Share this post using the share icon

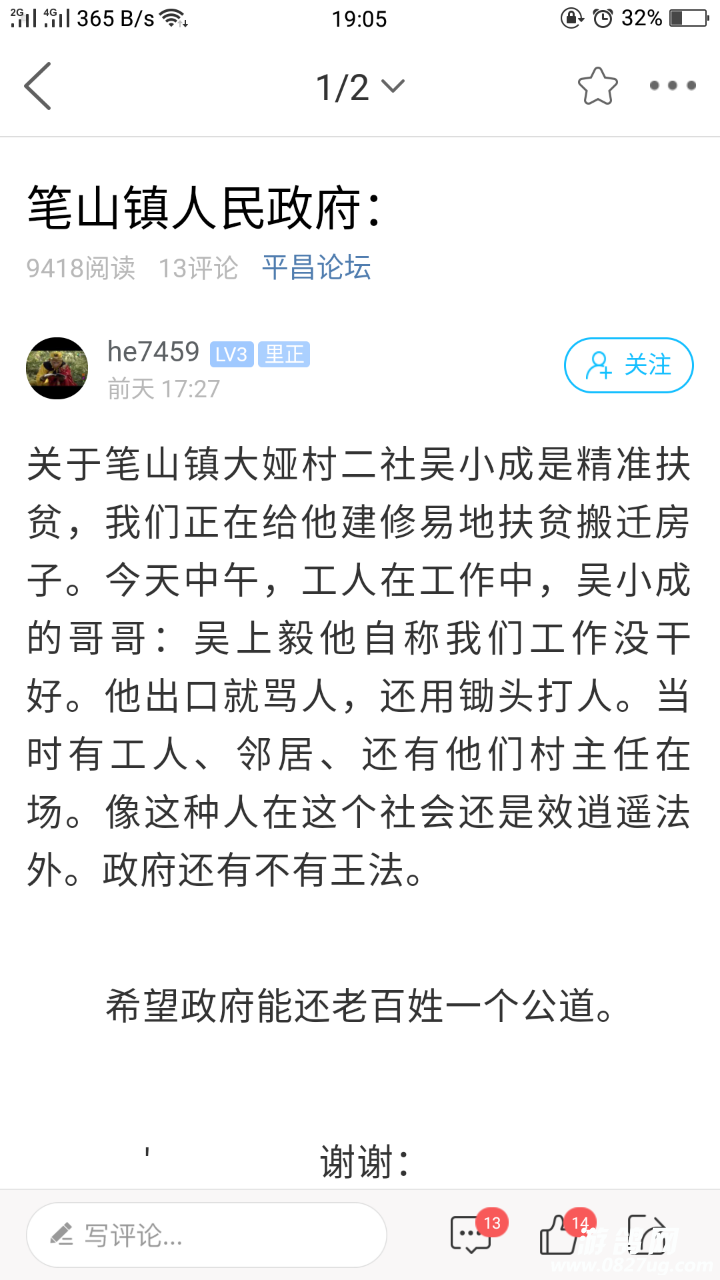coord(646,1235)
